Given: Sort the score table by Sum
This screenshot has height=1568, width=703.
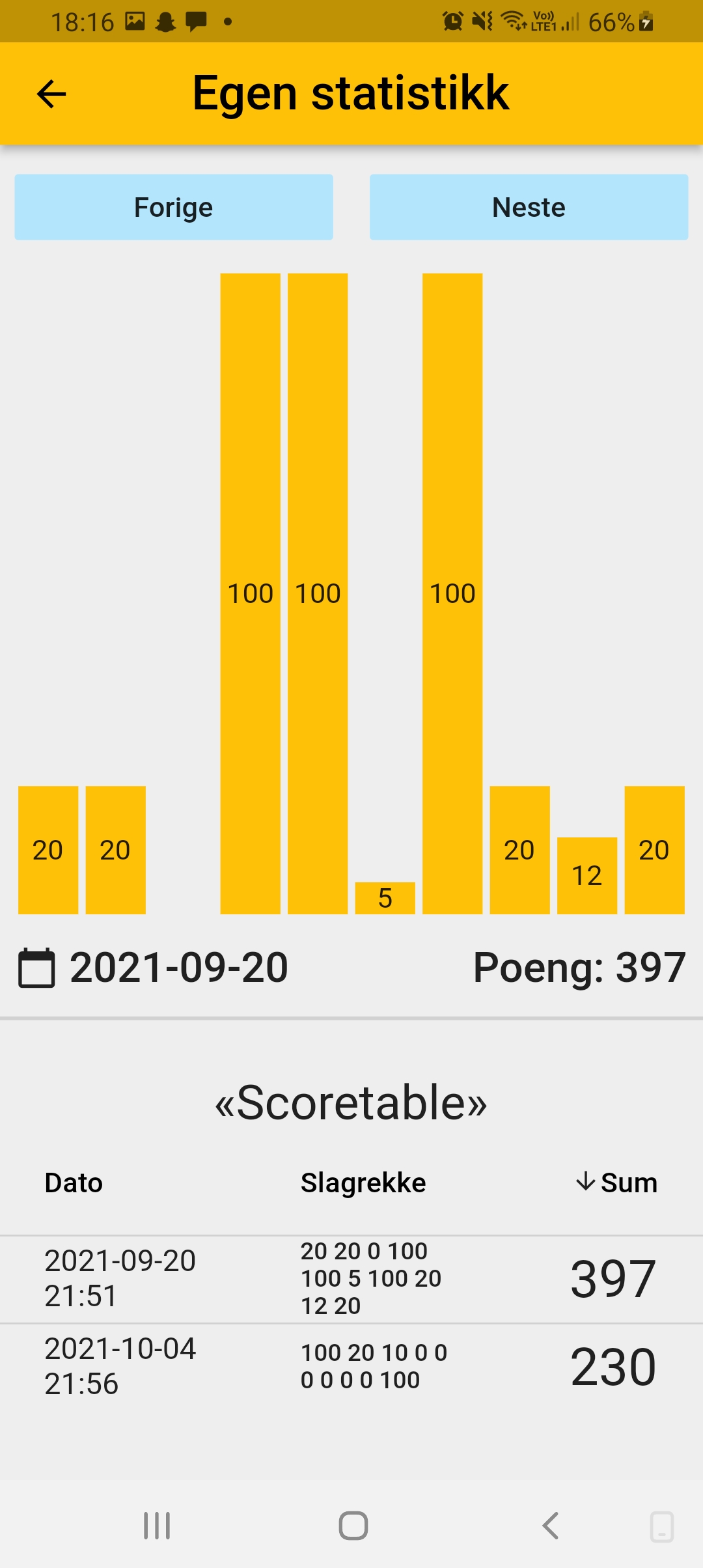Looking at the screenshot, I should pyautogui.click(x=616, y=1183).
